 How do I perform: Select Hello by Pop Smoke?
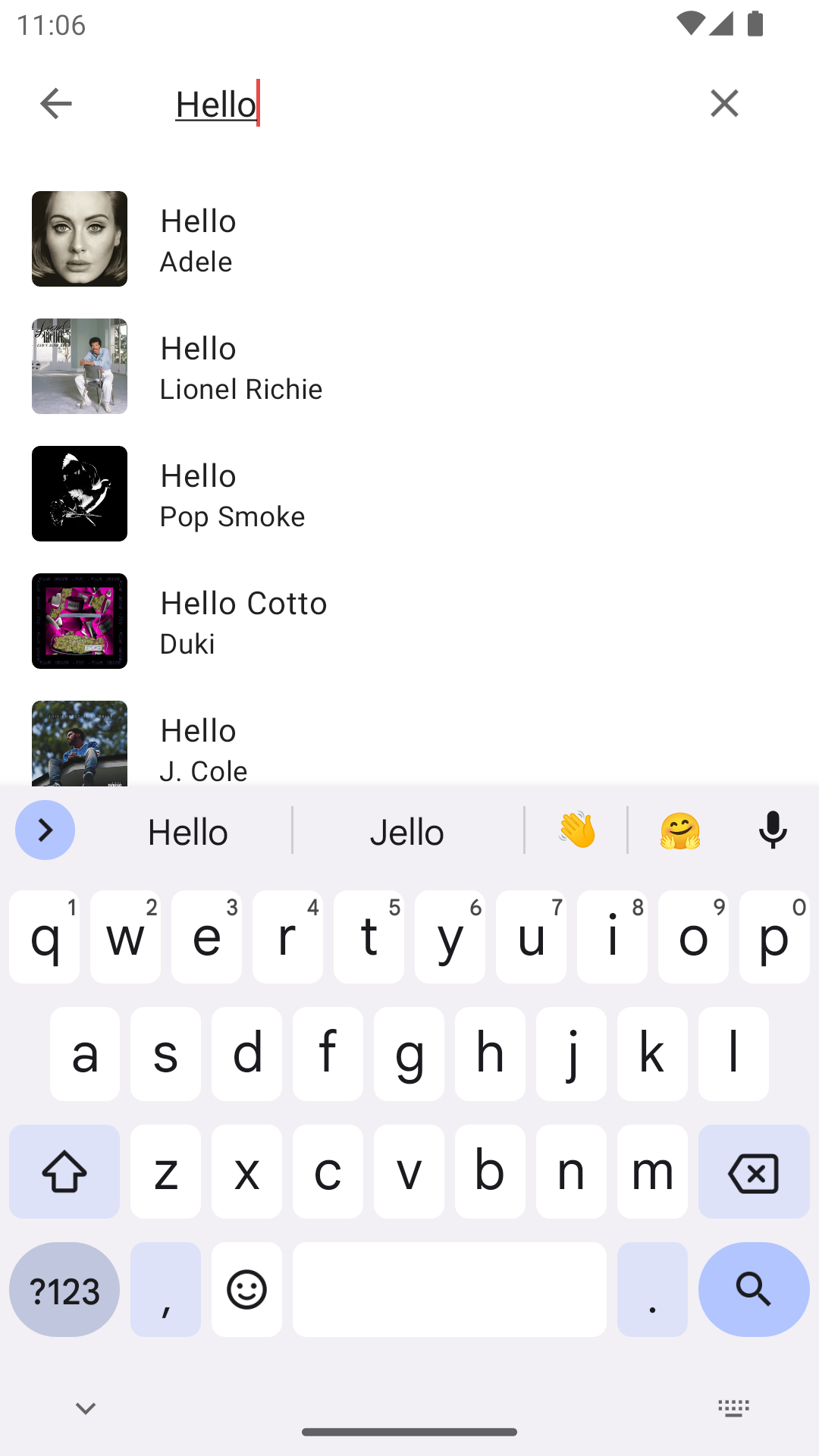click(x=409, y=494)
